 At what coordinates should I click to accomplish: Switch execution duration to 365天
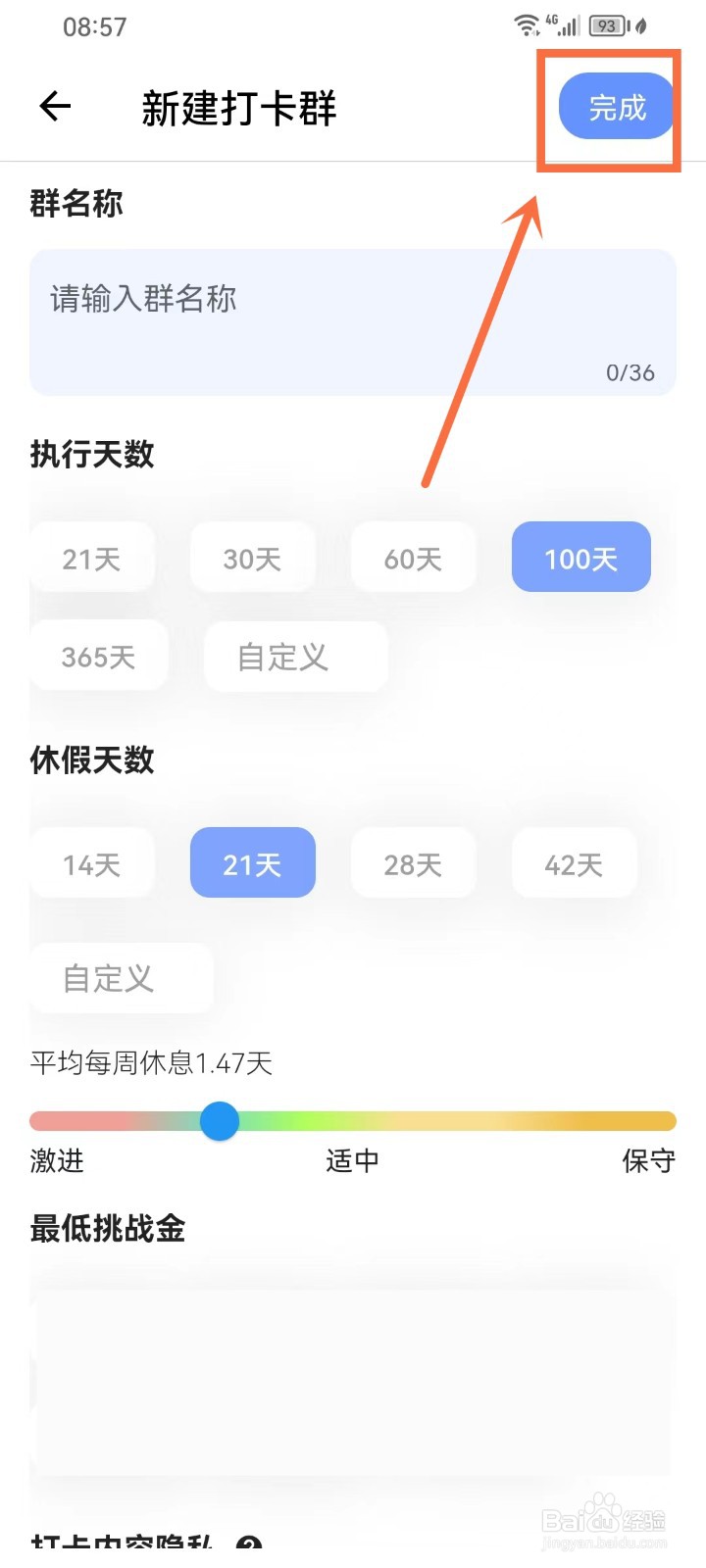point(99,656)
